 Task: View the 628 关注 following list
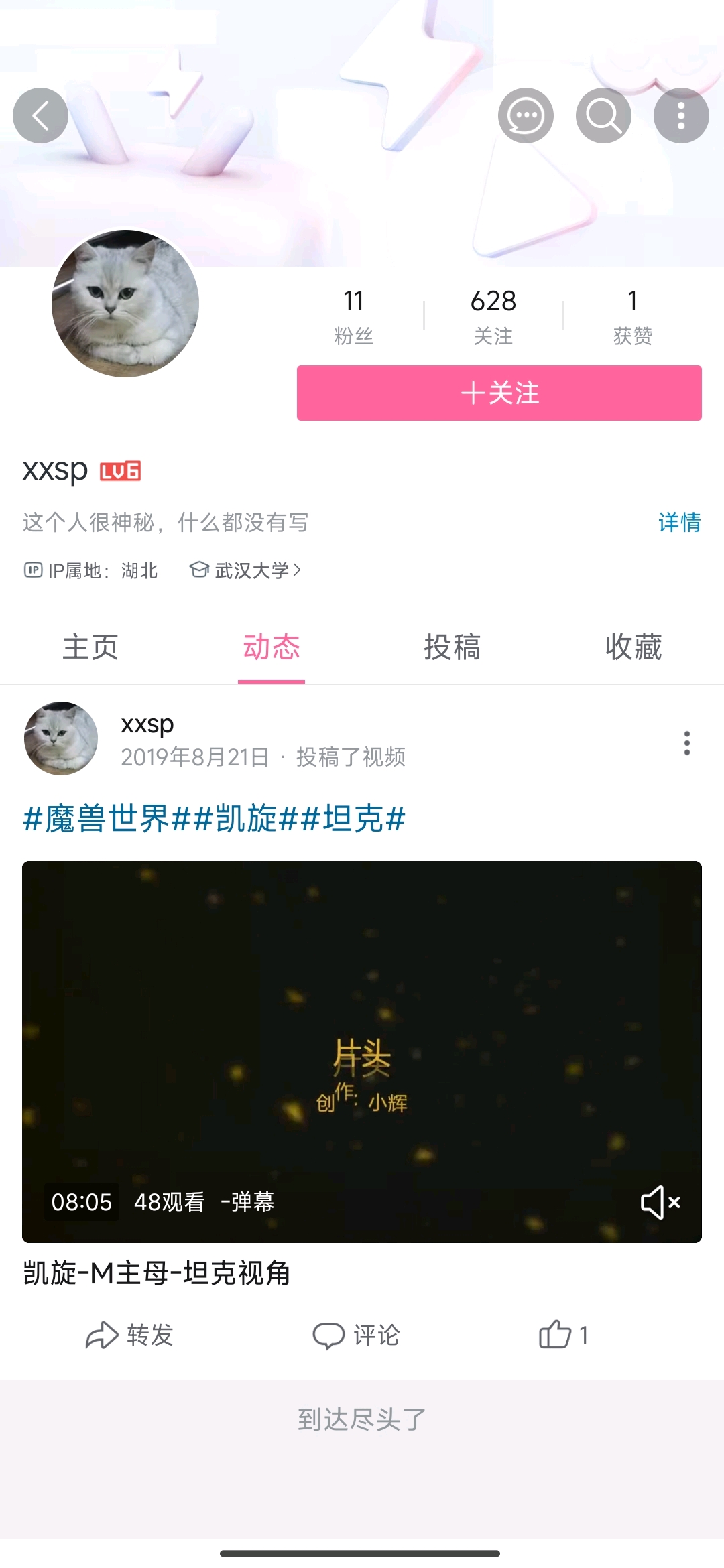point(493,316)
